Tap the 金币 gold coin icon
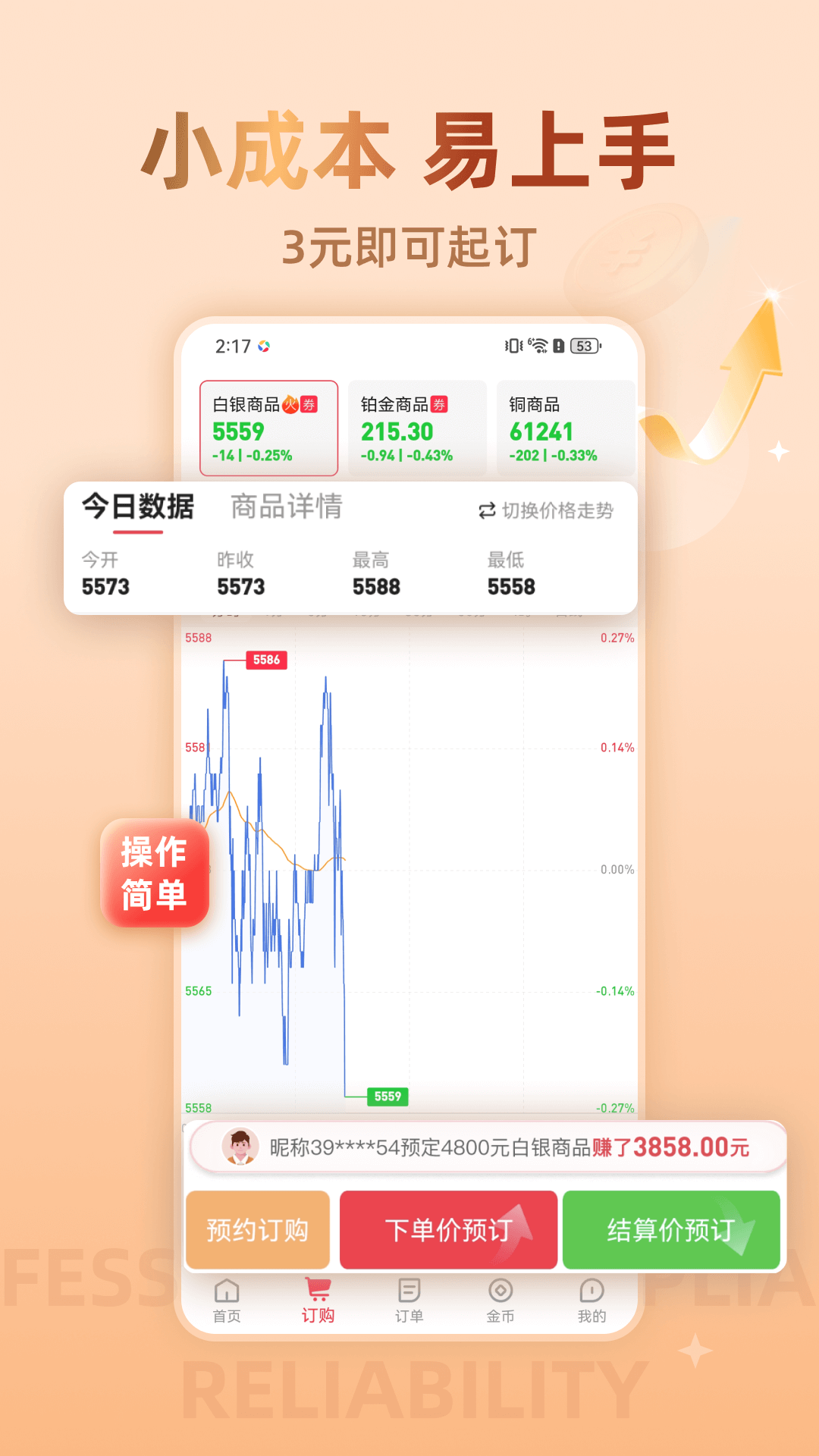The height and width of the screenshot is (1456, 819). point(500,1297)
